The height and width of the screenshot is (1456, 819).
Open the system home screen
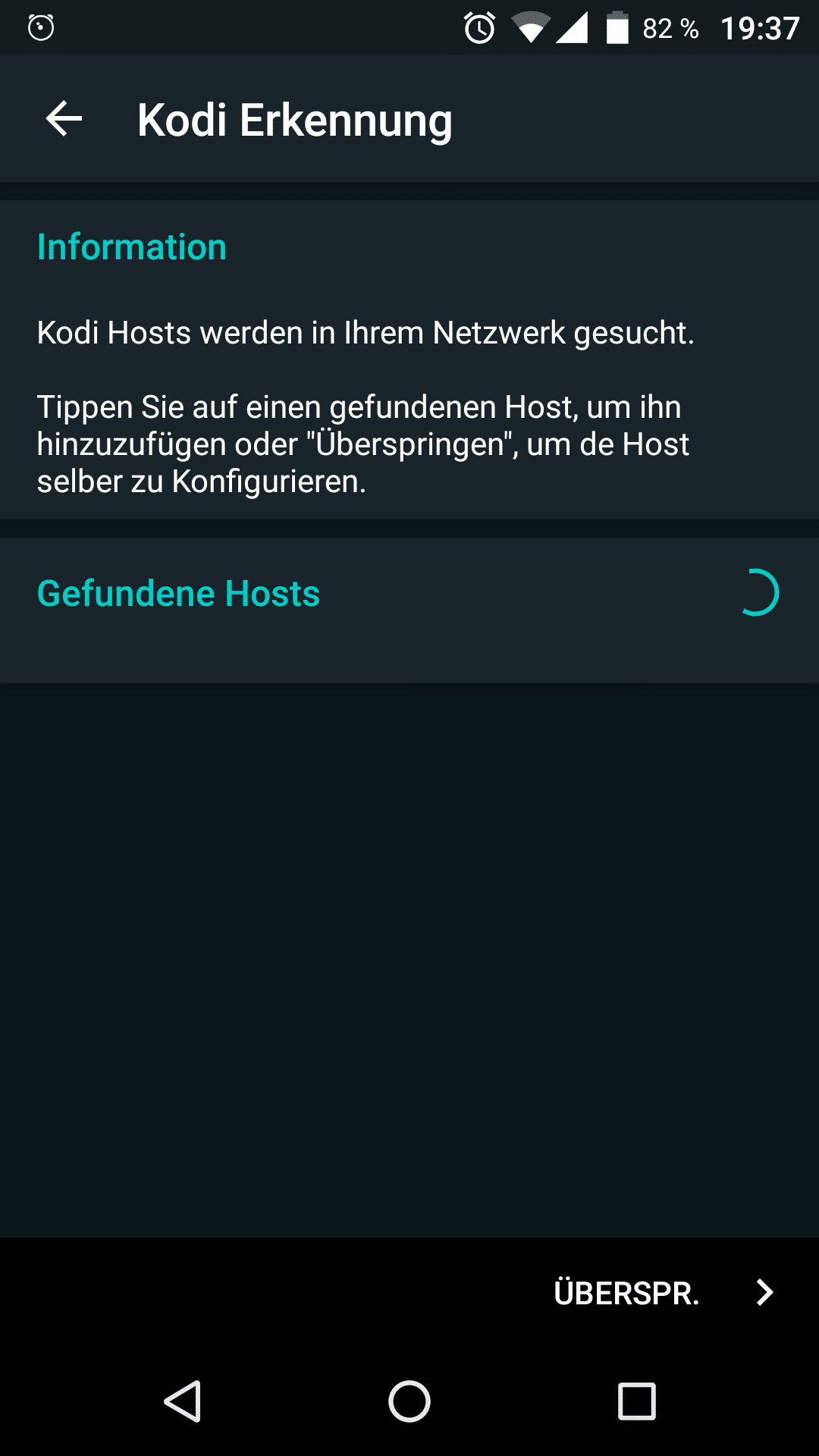(409, 1401)
